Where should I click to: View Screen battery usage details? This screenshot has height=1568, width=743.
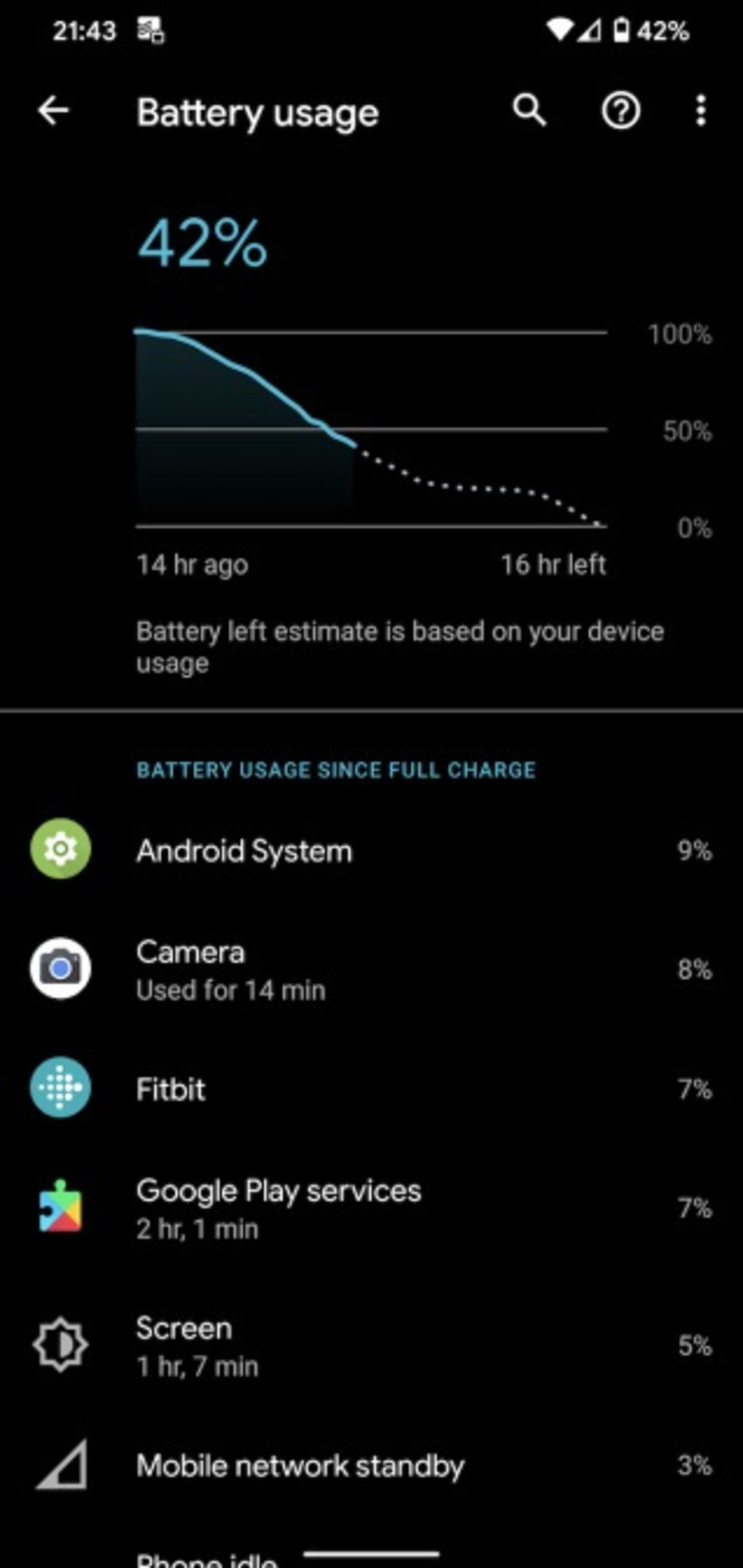coord(371,1346)
